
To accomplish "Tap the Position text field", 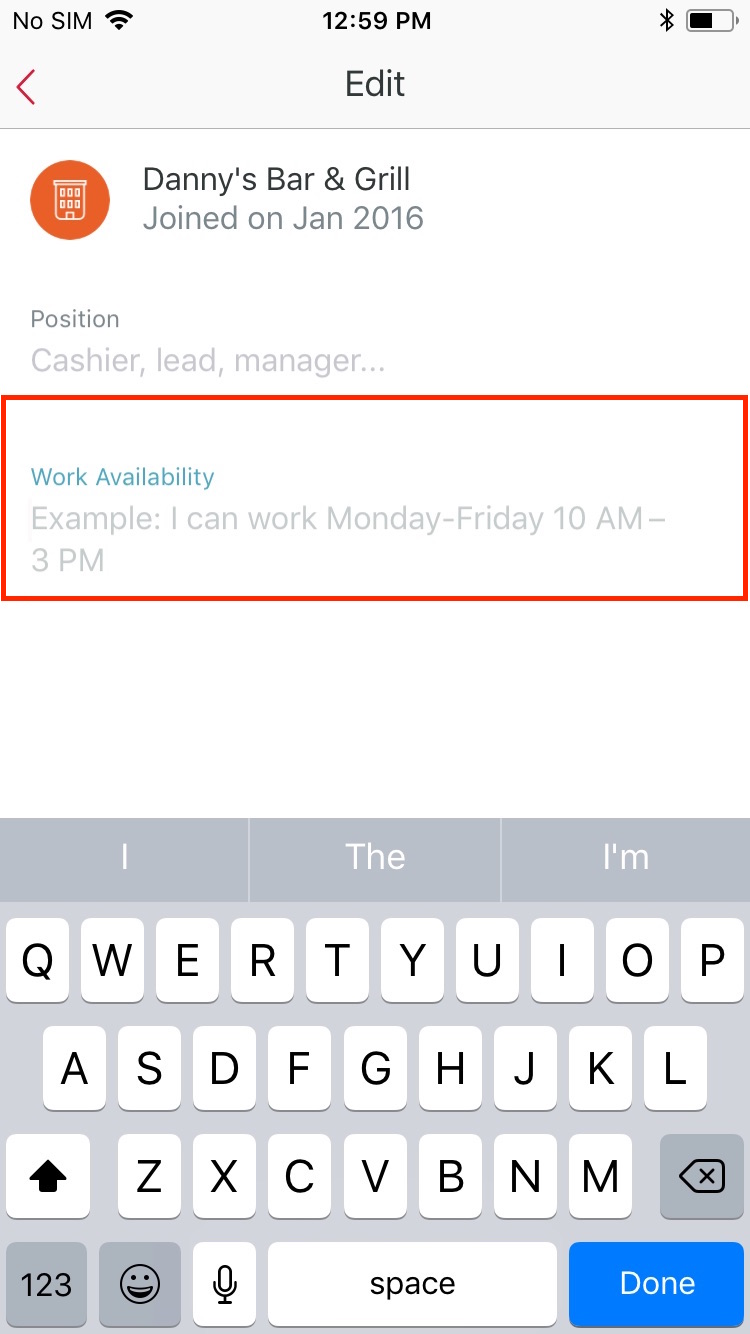I will point(375,360).
